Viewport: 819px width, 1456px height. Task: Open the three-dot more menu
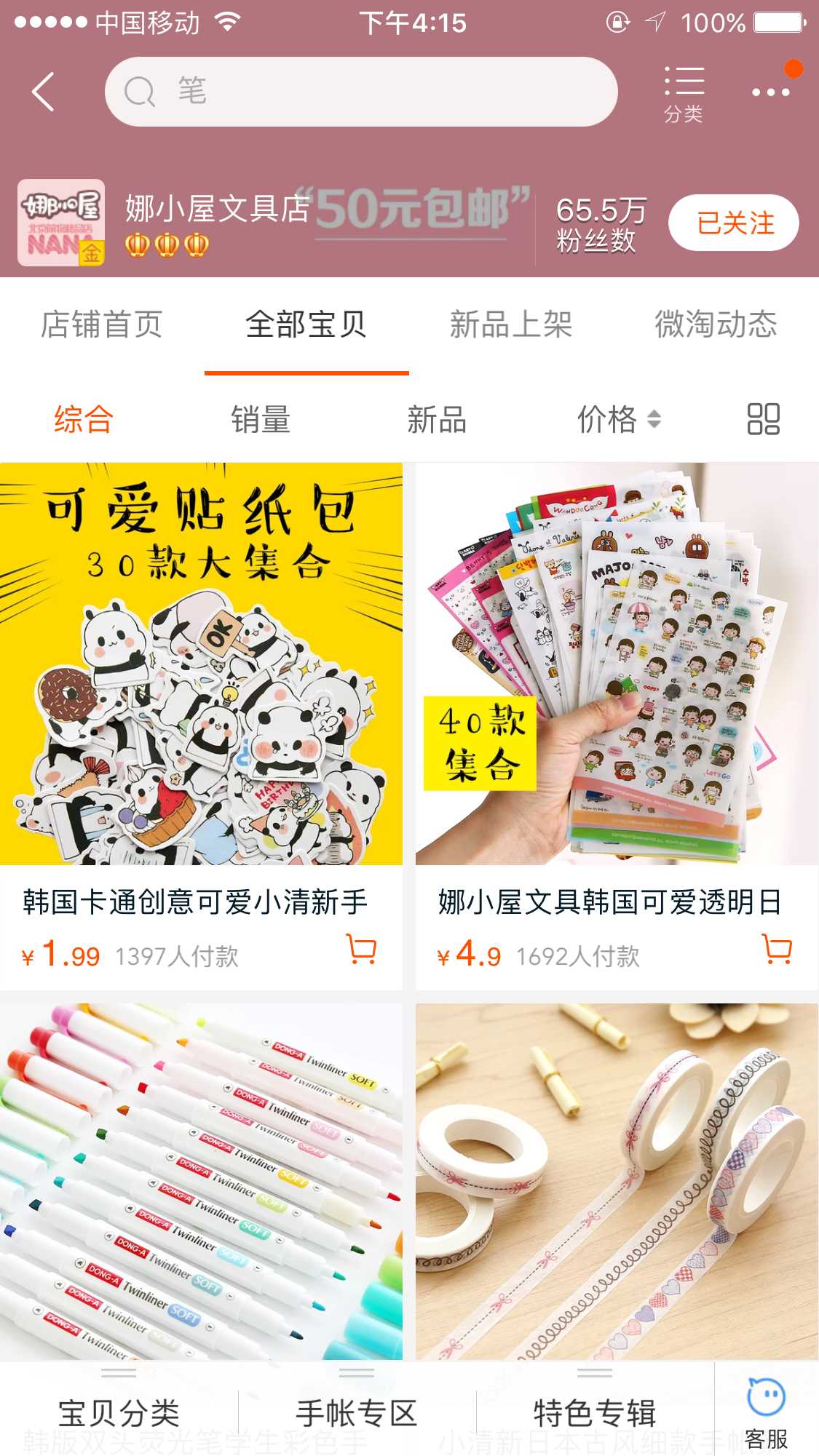point(770,92)
